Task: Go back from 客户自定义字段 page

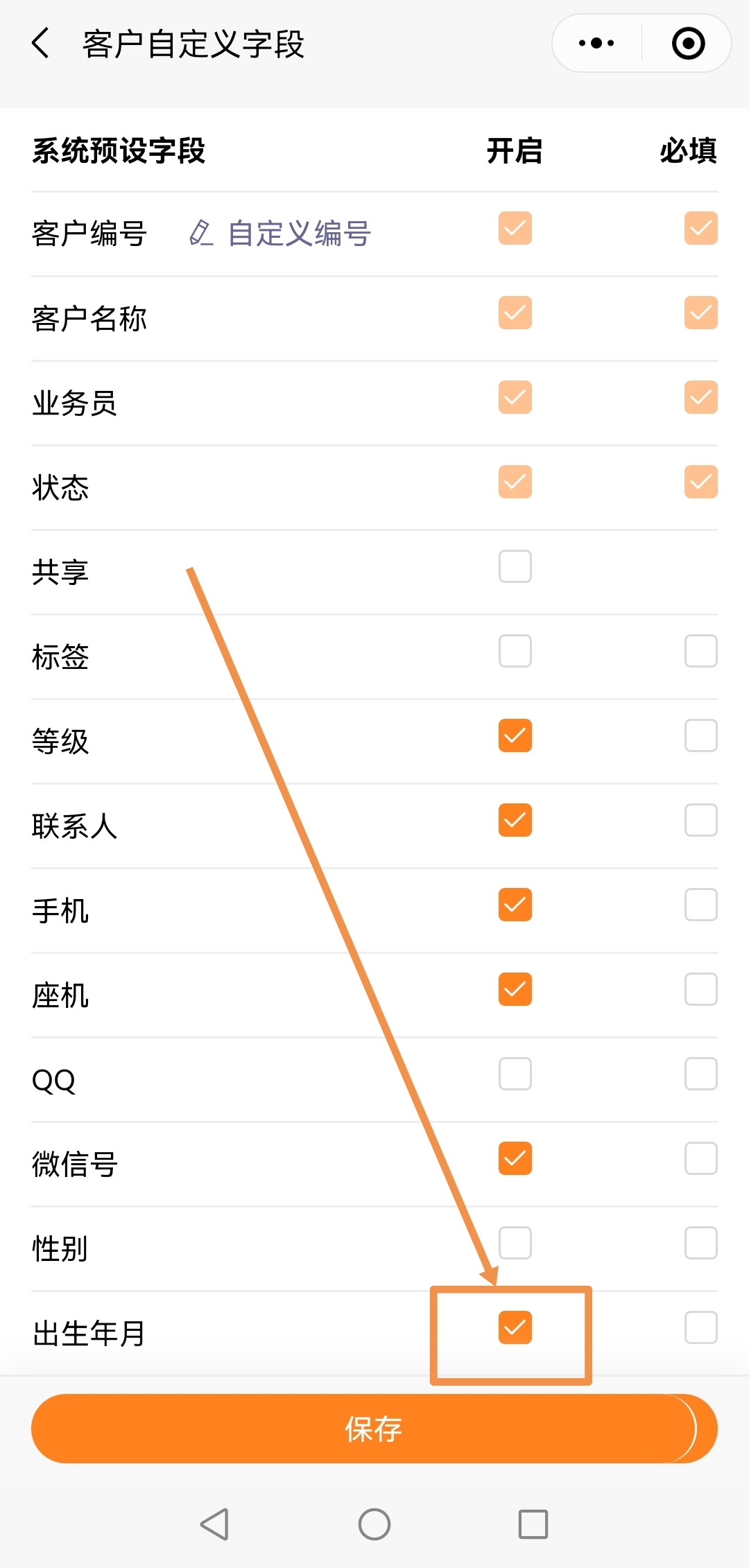Action: [42, 44]
